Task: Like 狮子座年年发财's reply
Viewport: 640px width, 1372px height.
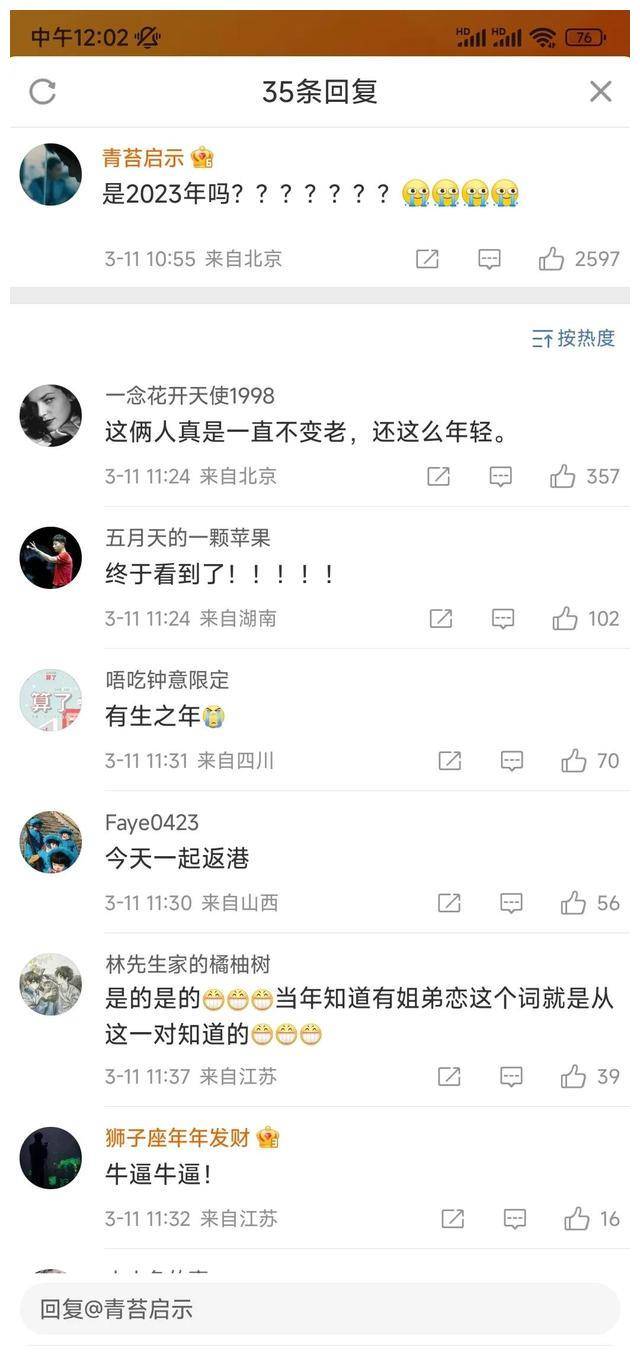Action: pyautogui.click(x=577, y=1219)
